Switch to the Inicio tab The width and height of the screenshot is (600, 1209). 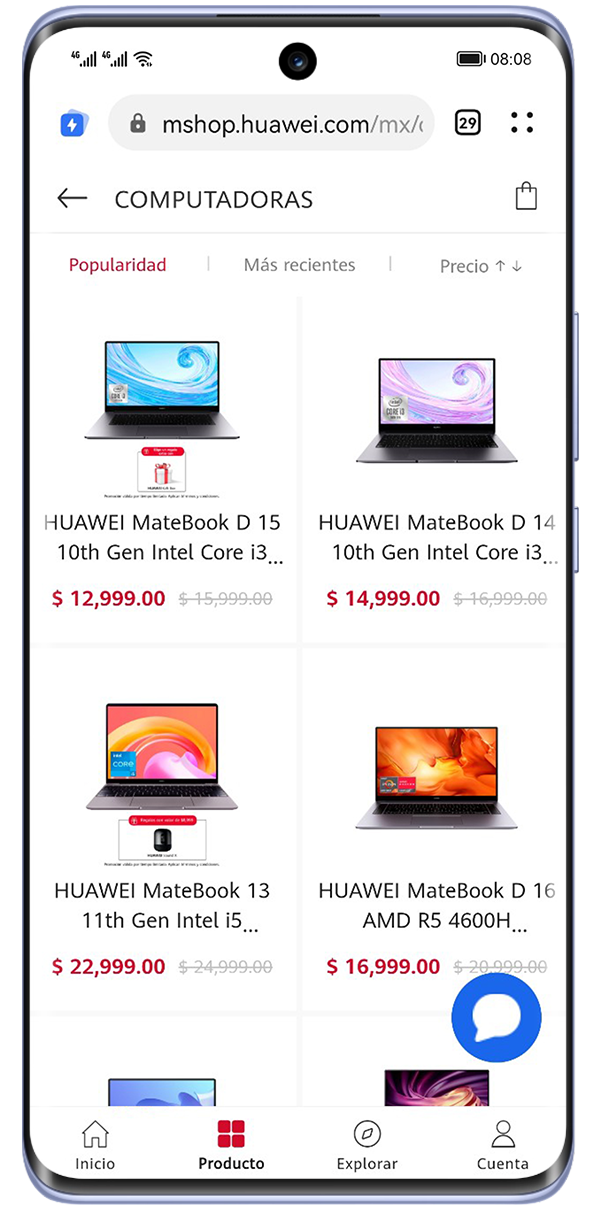point(95,1145)
